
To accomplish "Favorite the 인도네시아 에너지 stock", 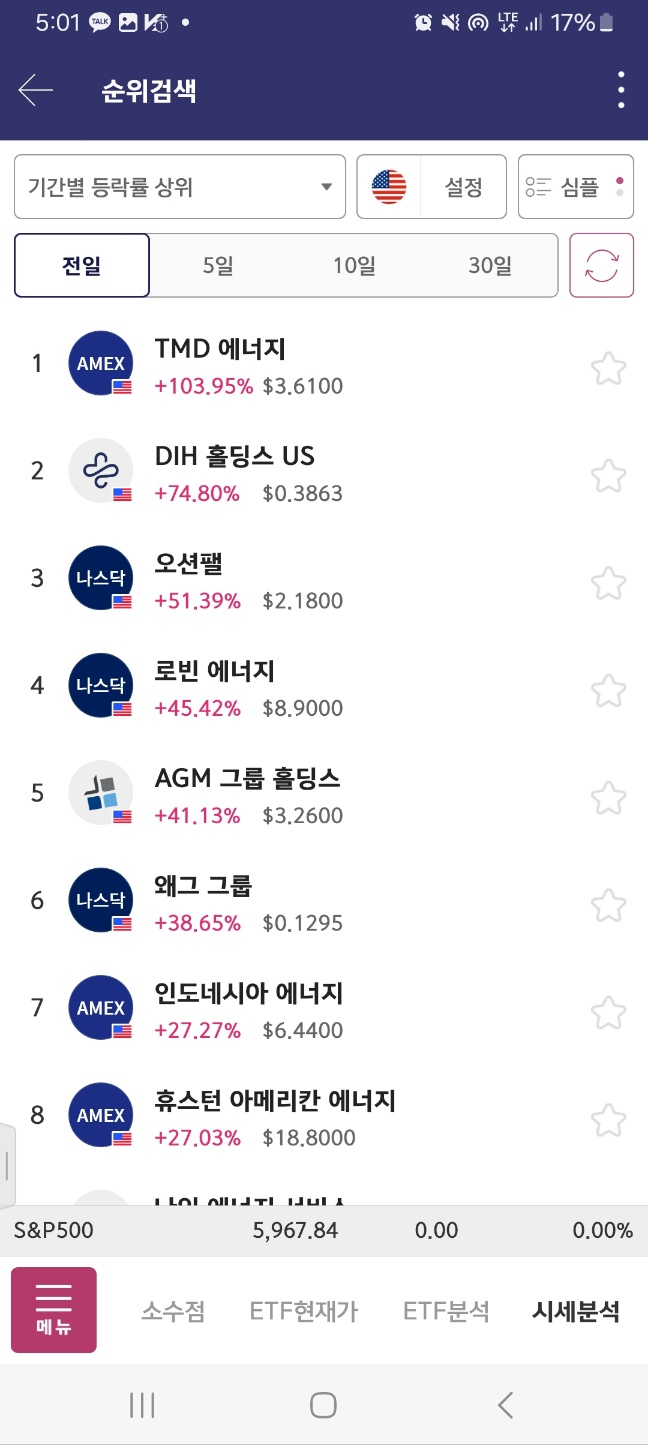I will 608,1012.
